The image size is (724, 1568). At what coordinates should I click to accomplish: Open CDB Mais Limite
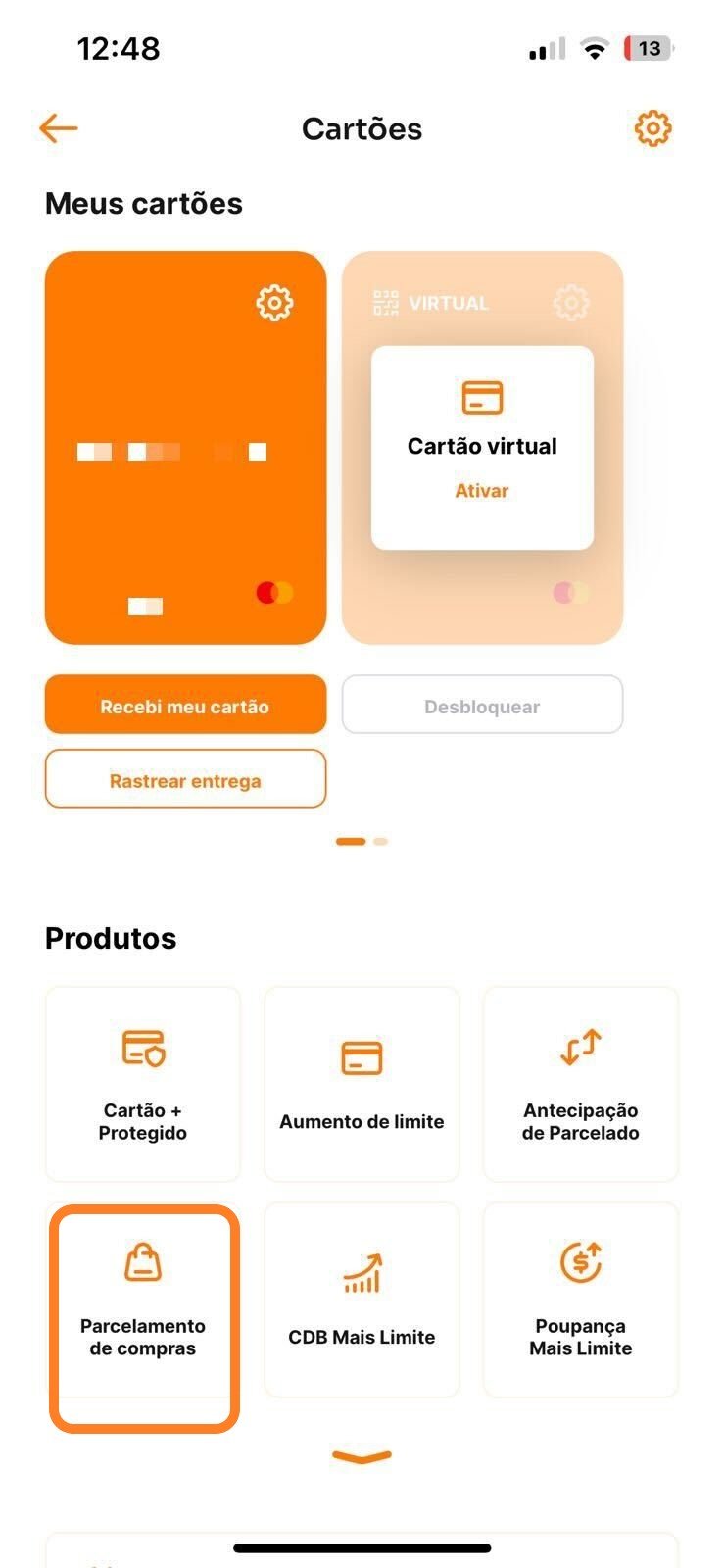tap(362, 1300)
